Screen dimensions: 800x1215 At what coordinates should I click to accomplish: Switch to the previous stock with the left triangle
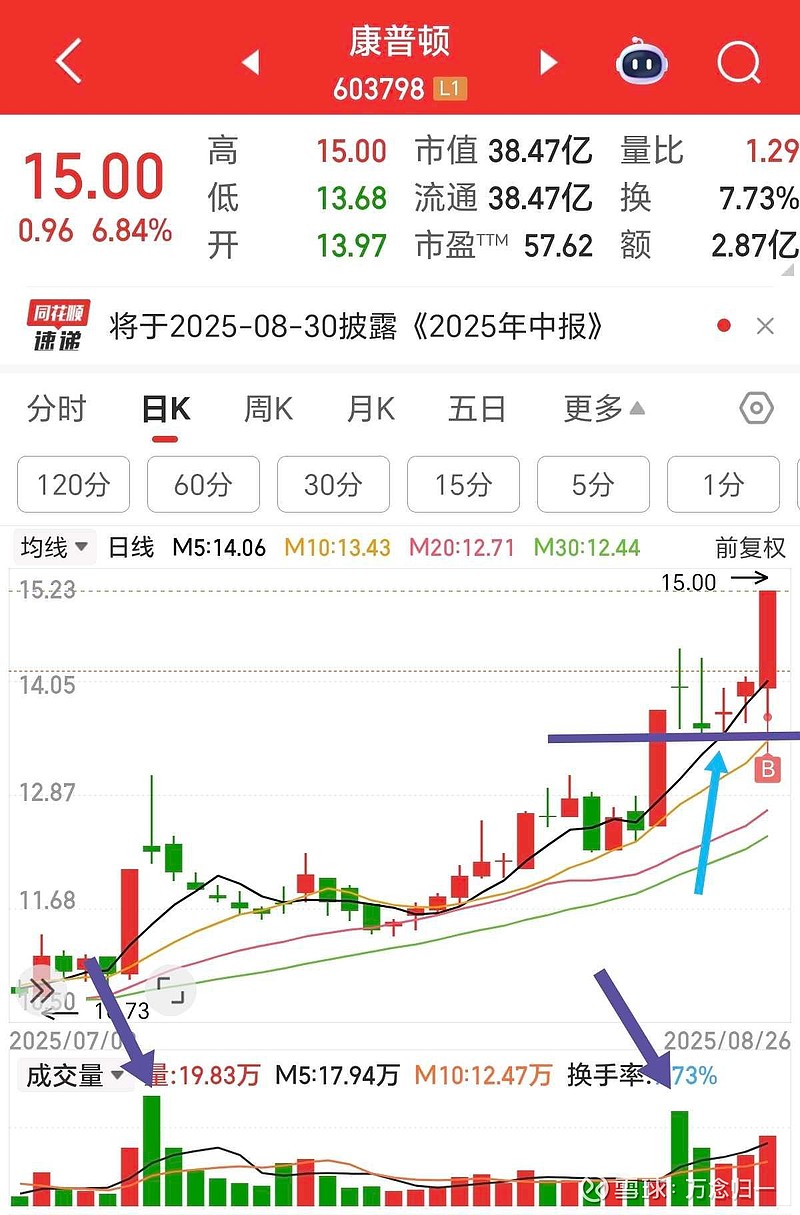[x=251, y=63]
